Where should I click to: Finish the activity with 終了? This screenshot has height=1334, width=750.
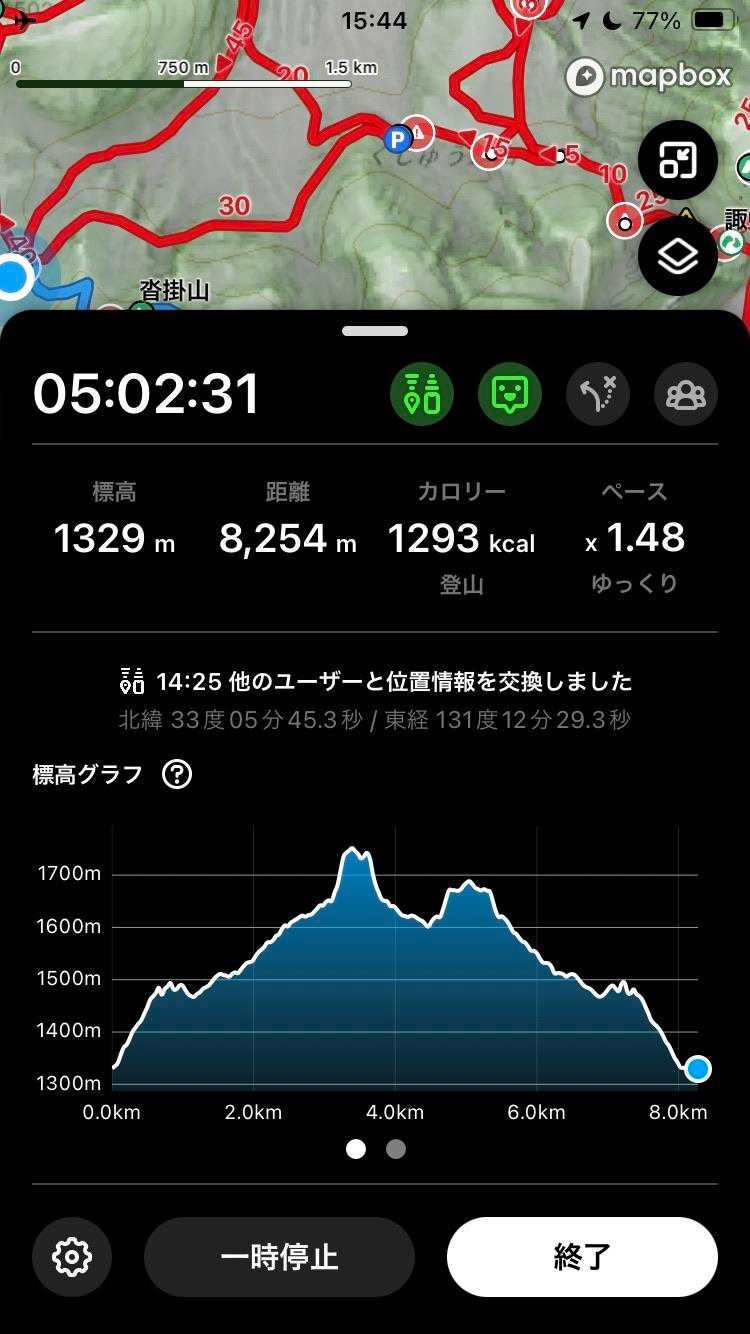[x=582, y=1257]
